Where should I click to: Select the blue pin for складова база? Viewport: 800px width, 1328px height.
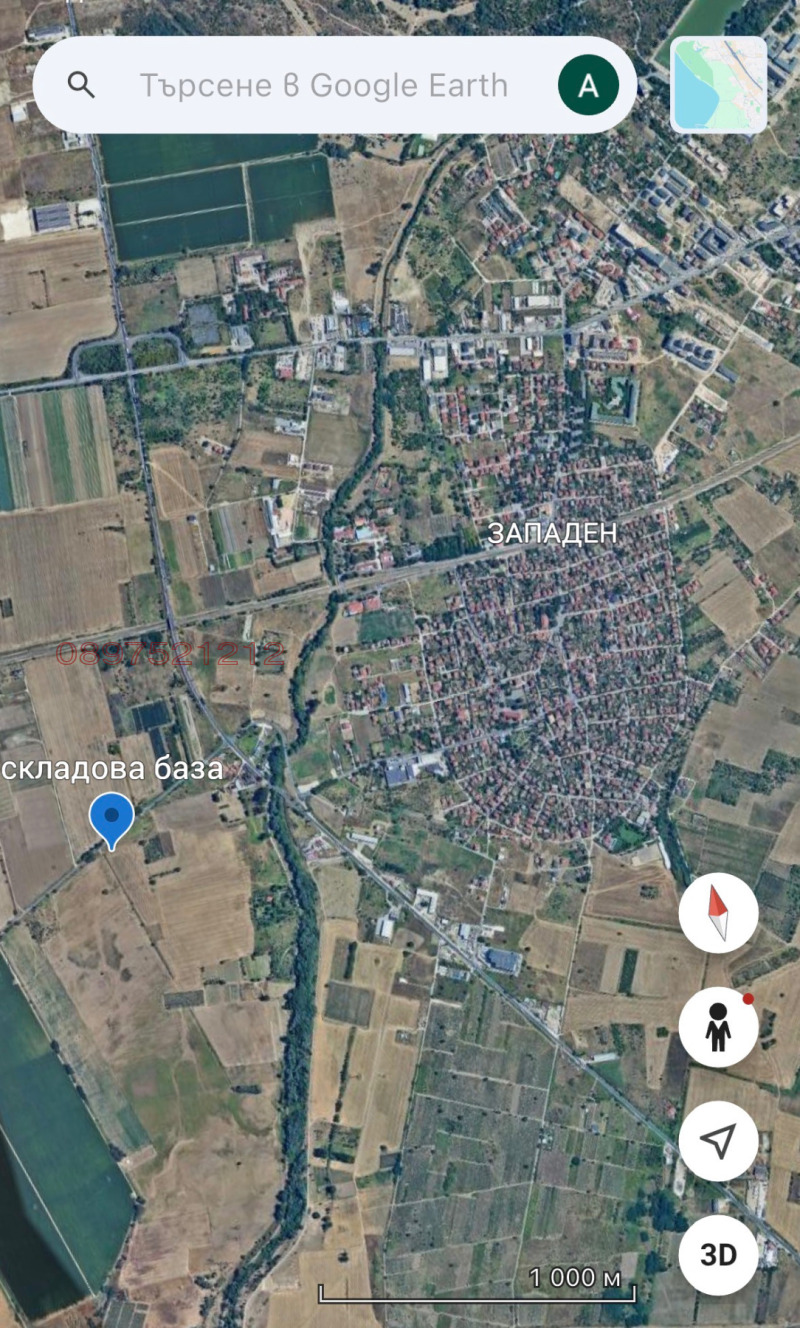[112, 818]
